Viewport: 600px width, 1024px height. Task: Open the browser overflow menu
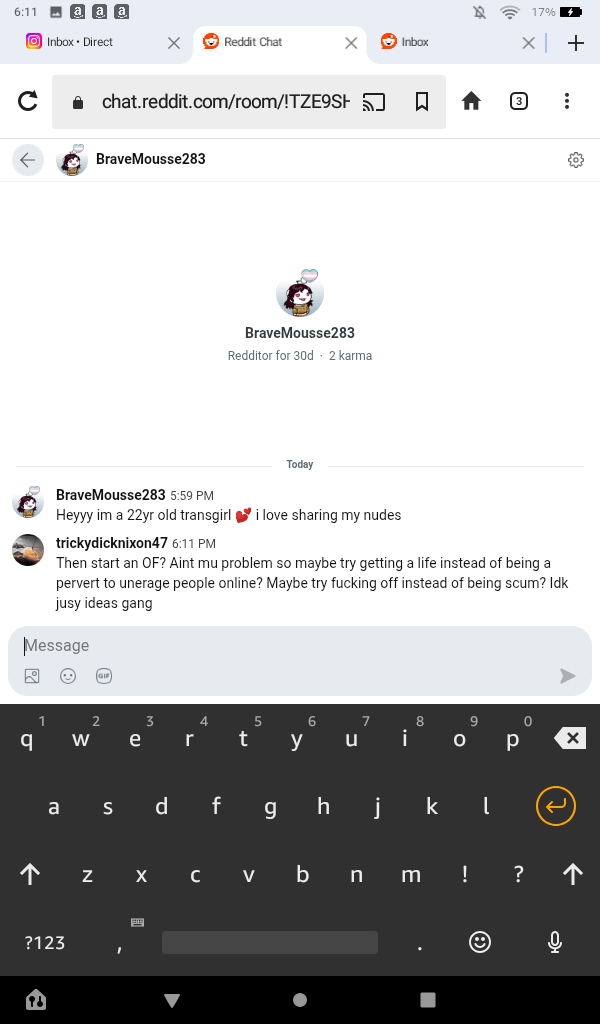[566, 101]
